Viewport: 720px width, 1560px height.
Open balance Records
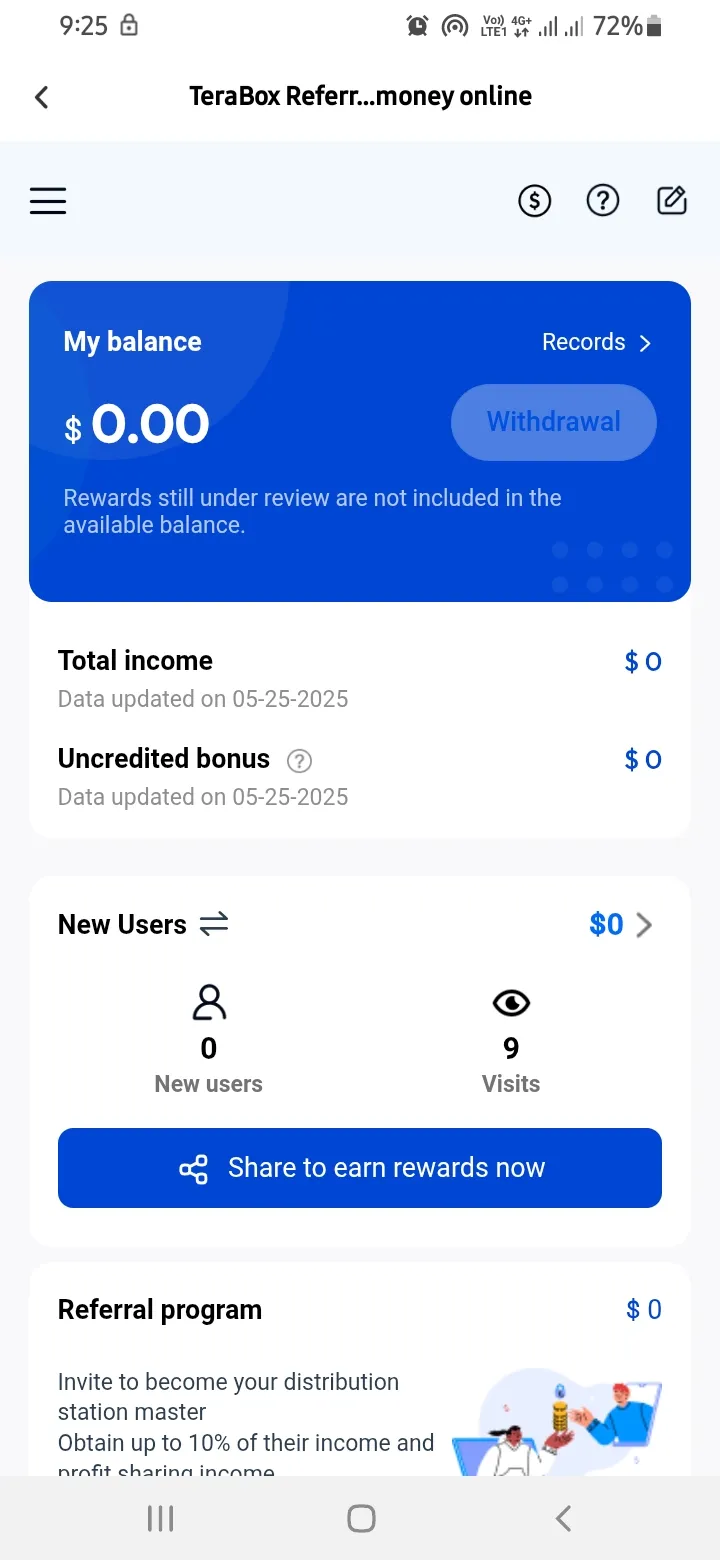click(597, 342)
